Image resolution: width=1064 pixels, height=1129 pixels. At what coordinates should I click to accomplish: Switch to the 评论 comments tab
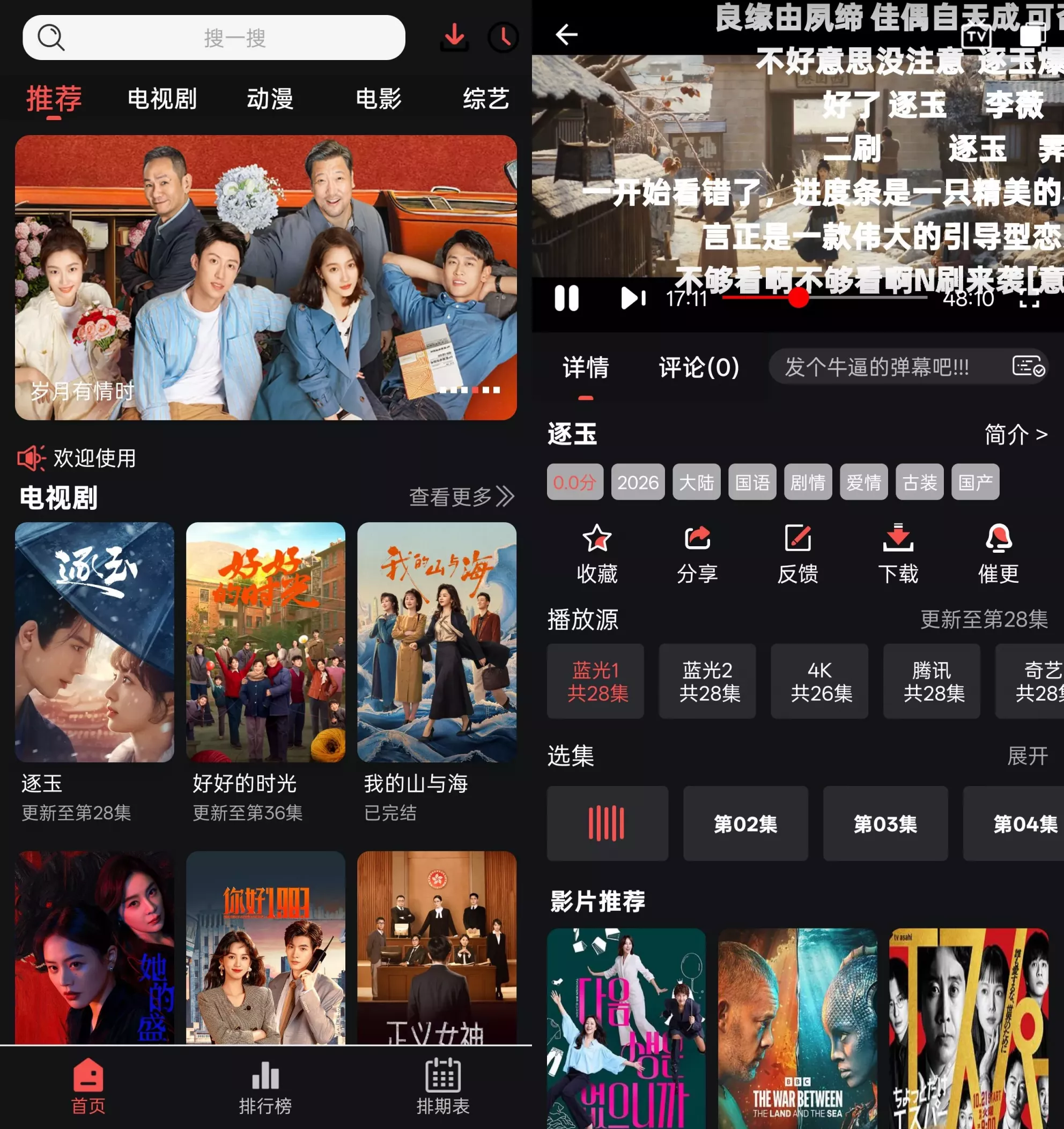698,367
